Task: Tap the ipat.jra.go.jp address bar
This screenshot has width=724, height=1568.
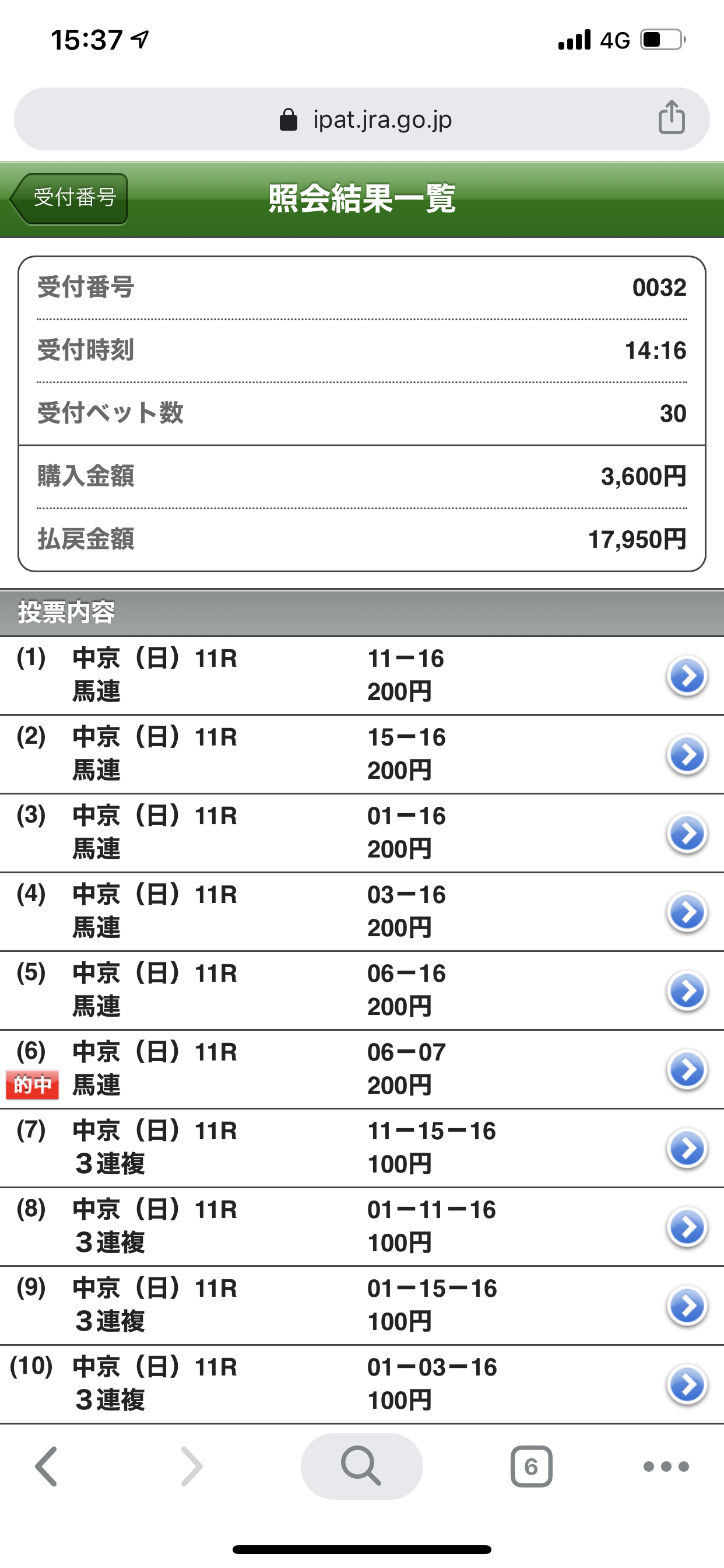Action: [x=361, y=118]
